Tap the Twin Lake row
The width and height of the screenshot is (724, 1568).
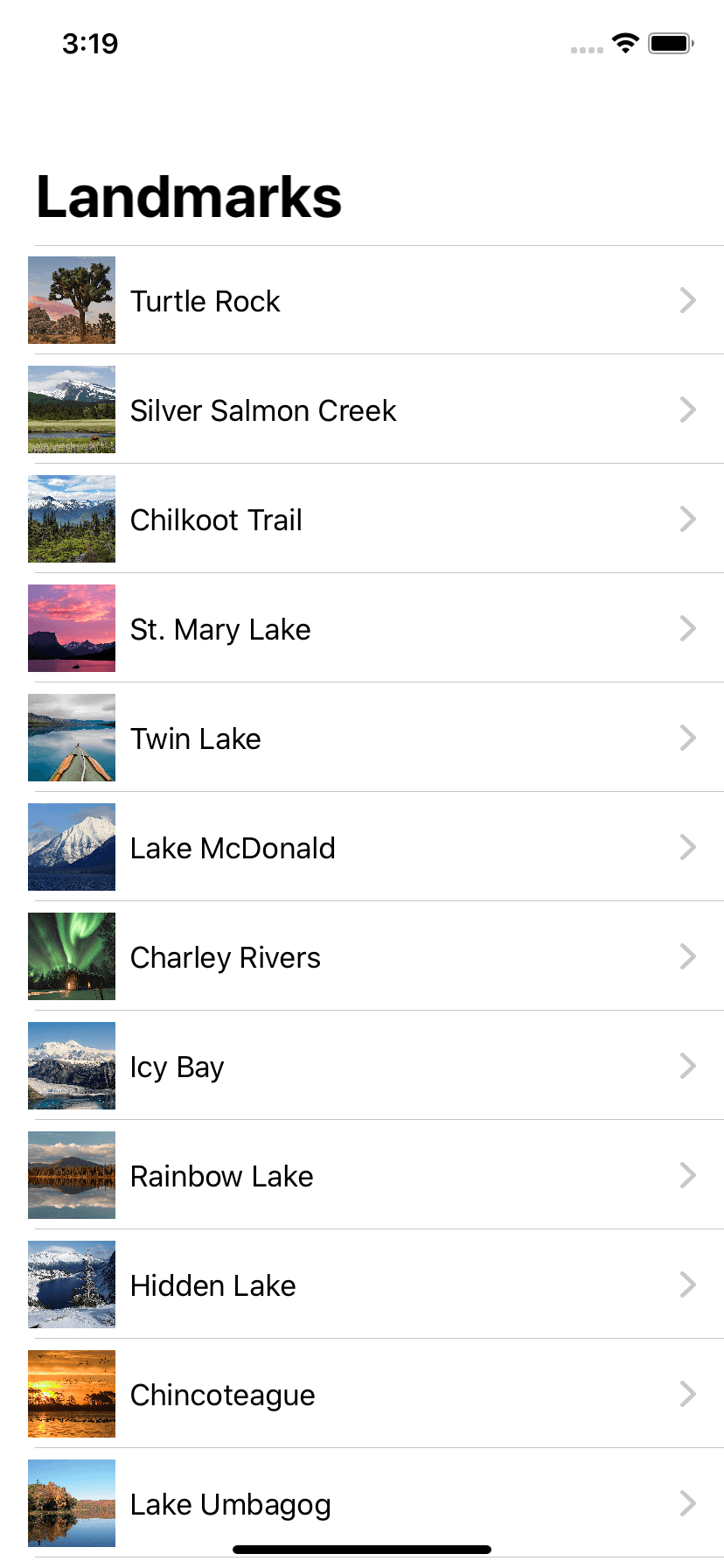[x=196, y=738]
